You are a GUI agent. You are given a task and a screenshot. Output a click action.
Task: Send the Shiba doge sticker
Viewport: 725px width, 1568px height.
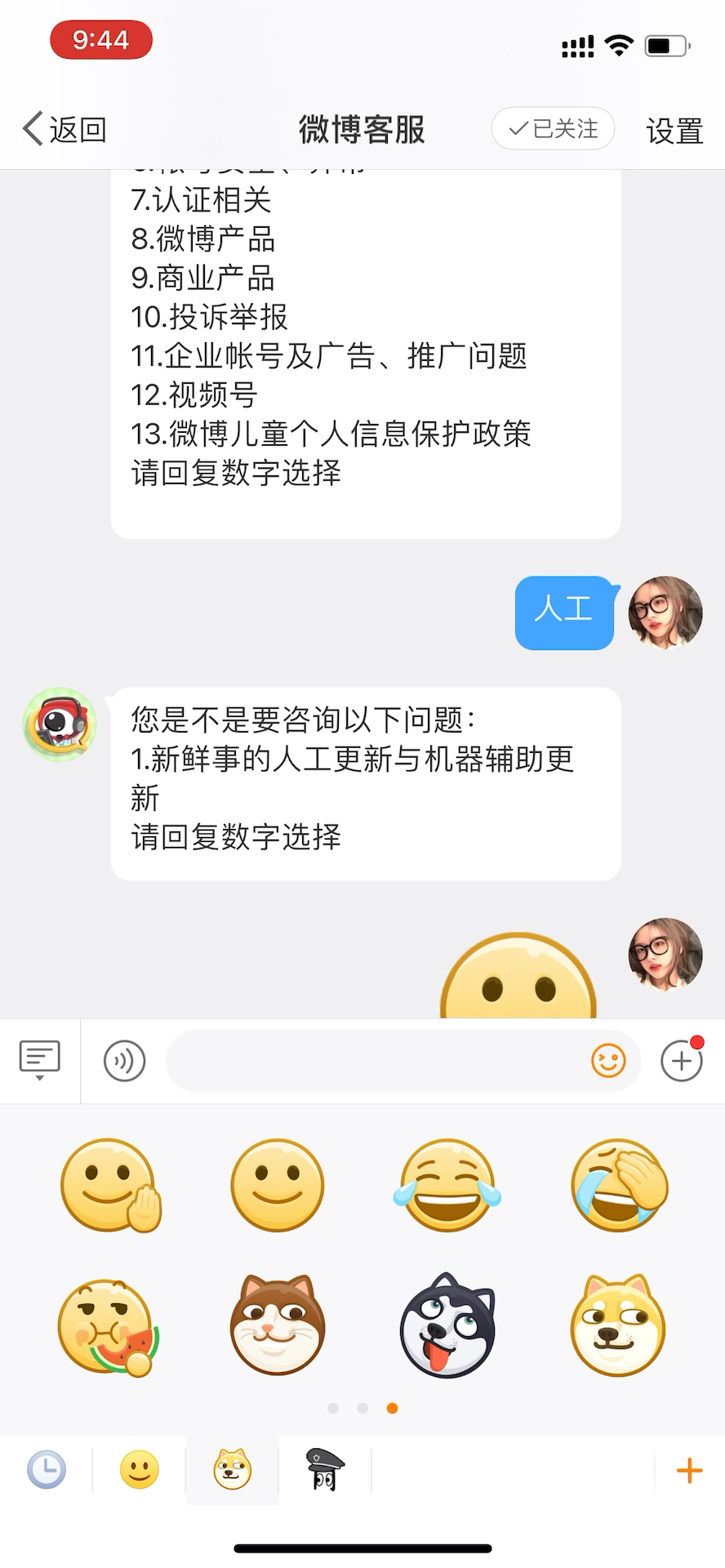coord(619,1326)
